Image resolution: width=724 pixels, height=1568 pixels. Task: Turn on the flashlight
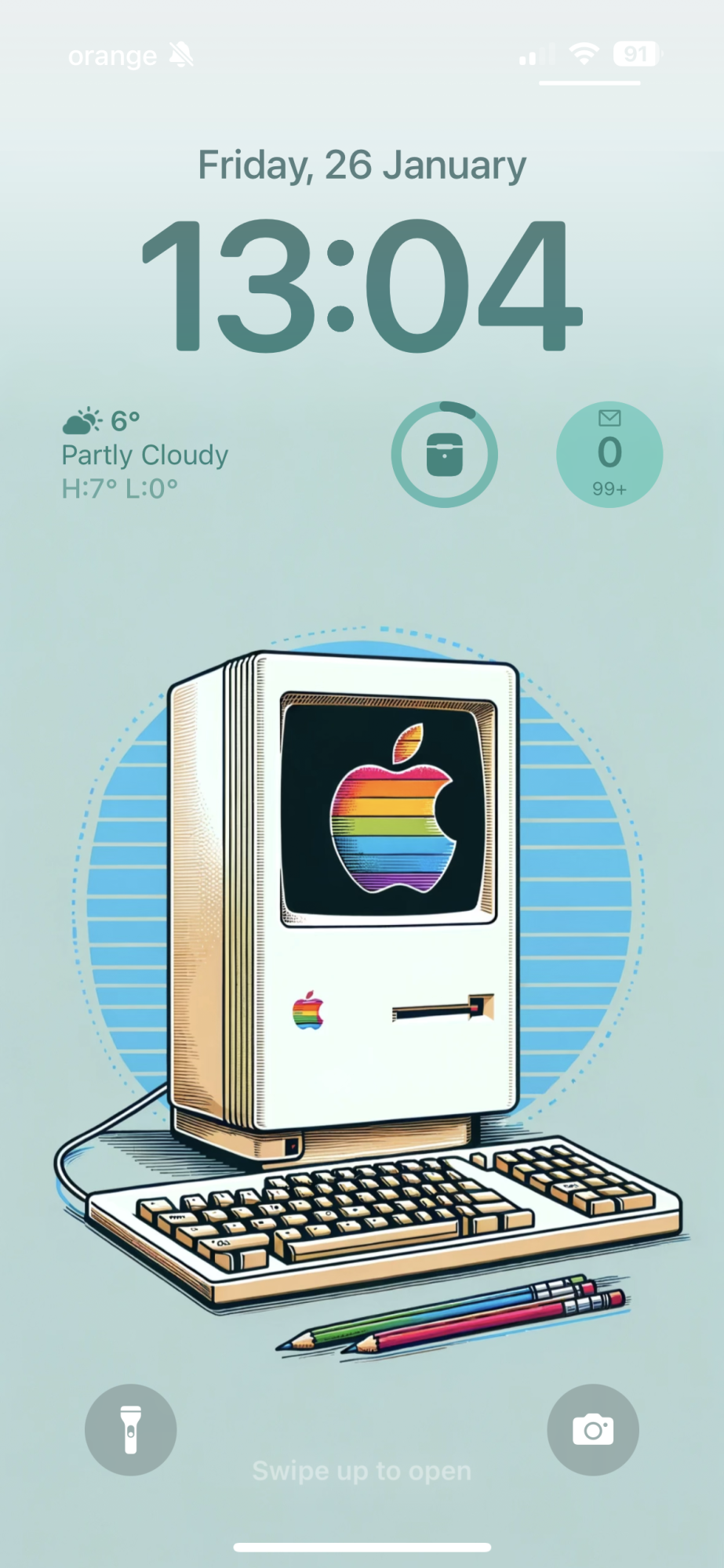(130, 1429)
